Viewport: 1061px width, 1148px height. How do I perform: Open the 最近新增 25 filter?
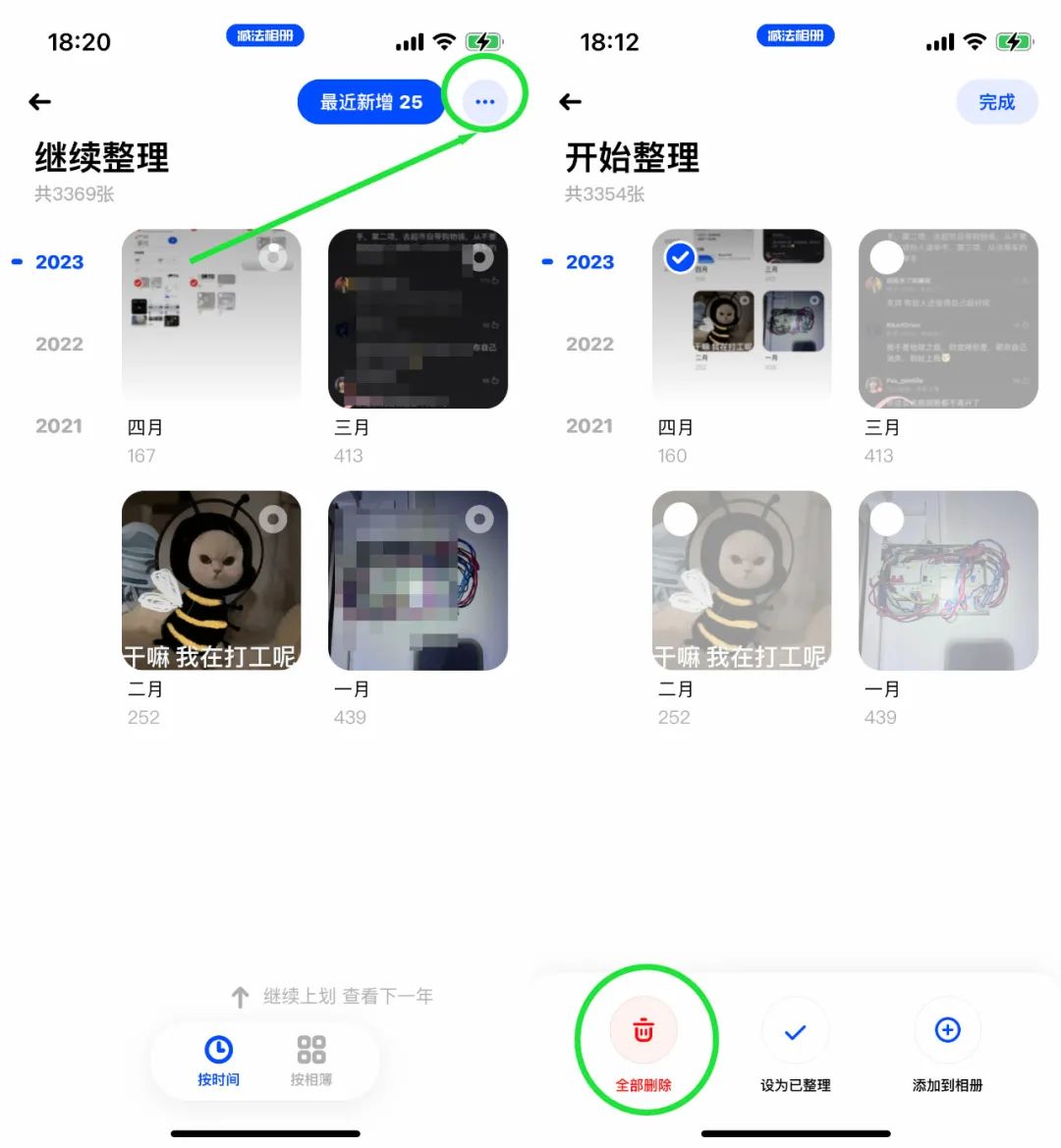pyautogui.click(x=370, y=101)
